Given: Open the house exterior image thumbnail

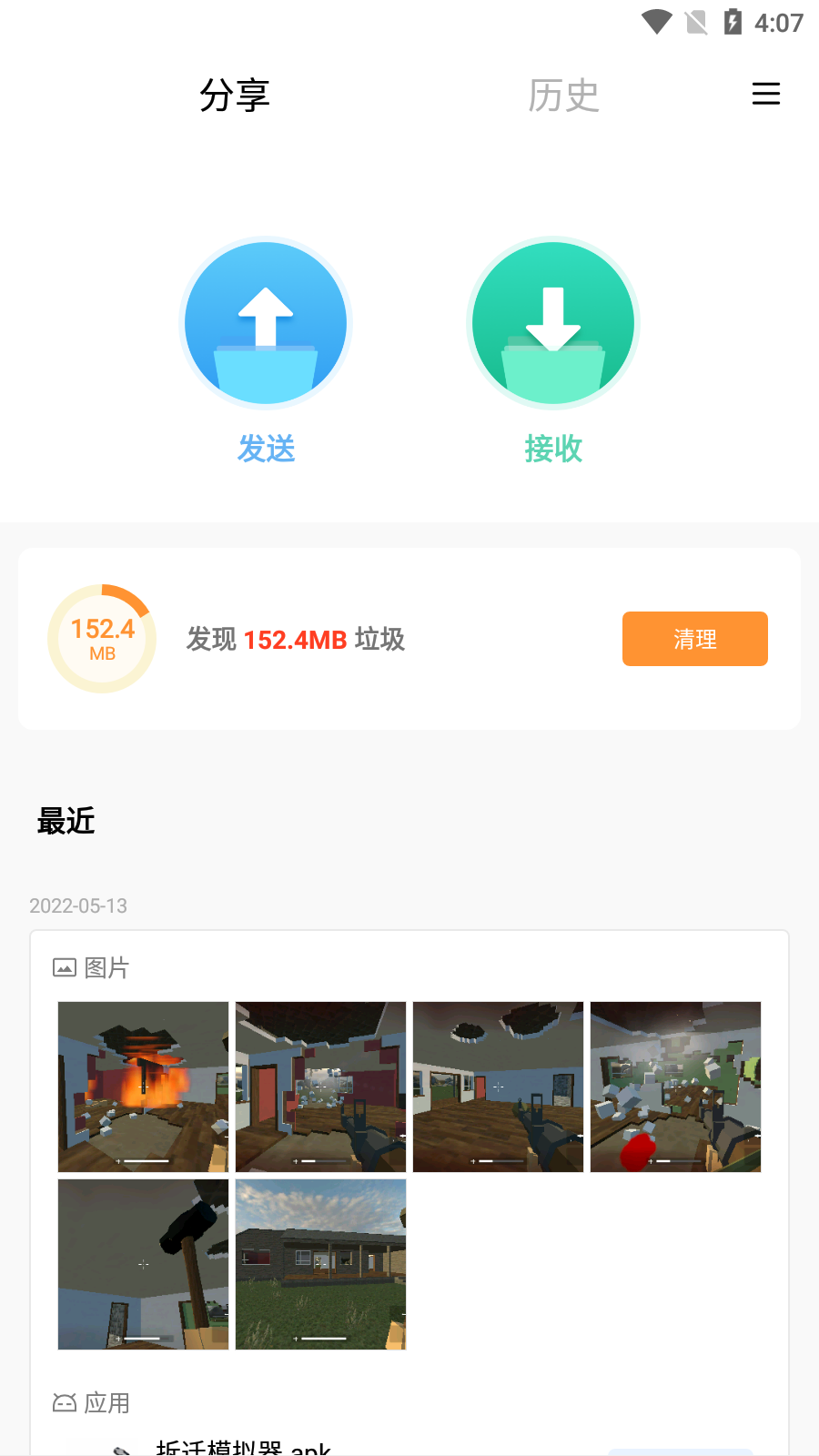Looking at the screenshot, I should click(320, 1264).
